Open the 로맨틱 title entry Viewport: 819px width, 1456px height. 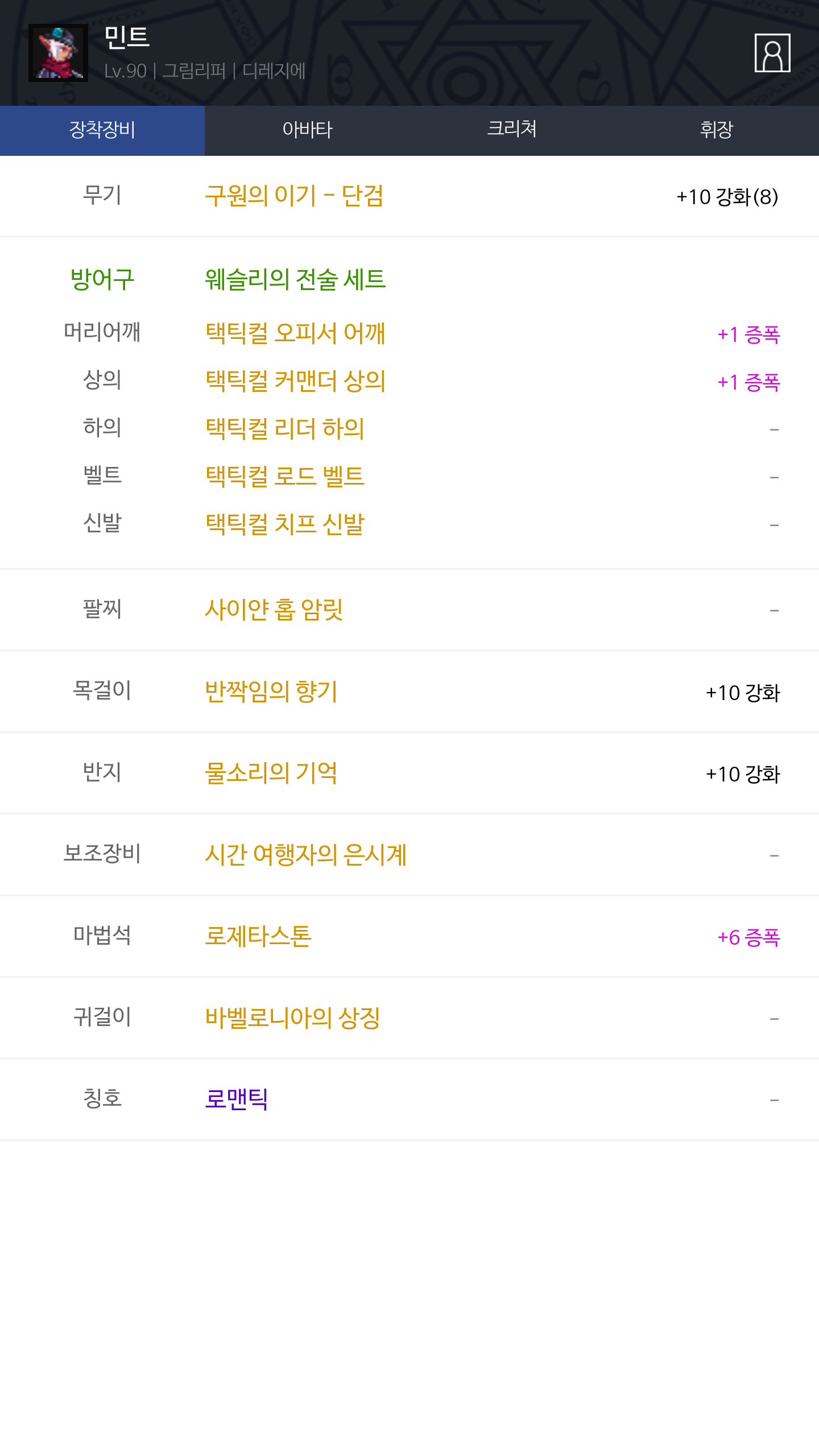[x=236, y=1099]
